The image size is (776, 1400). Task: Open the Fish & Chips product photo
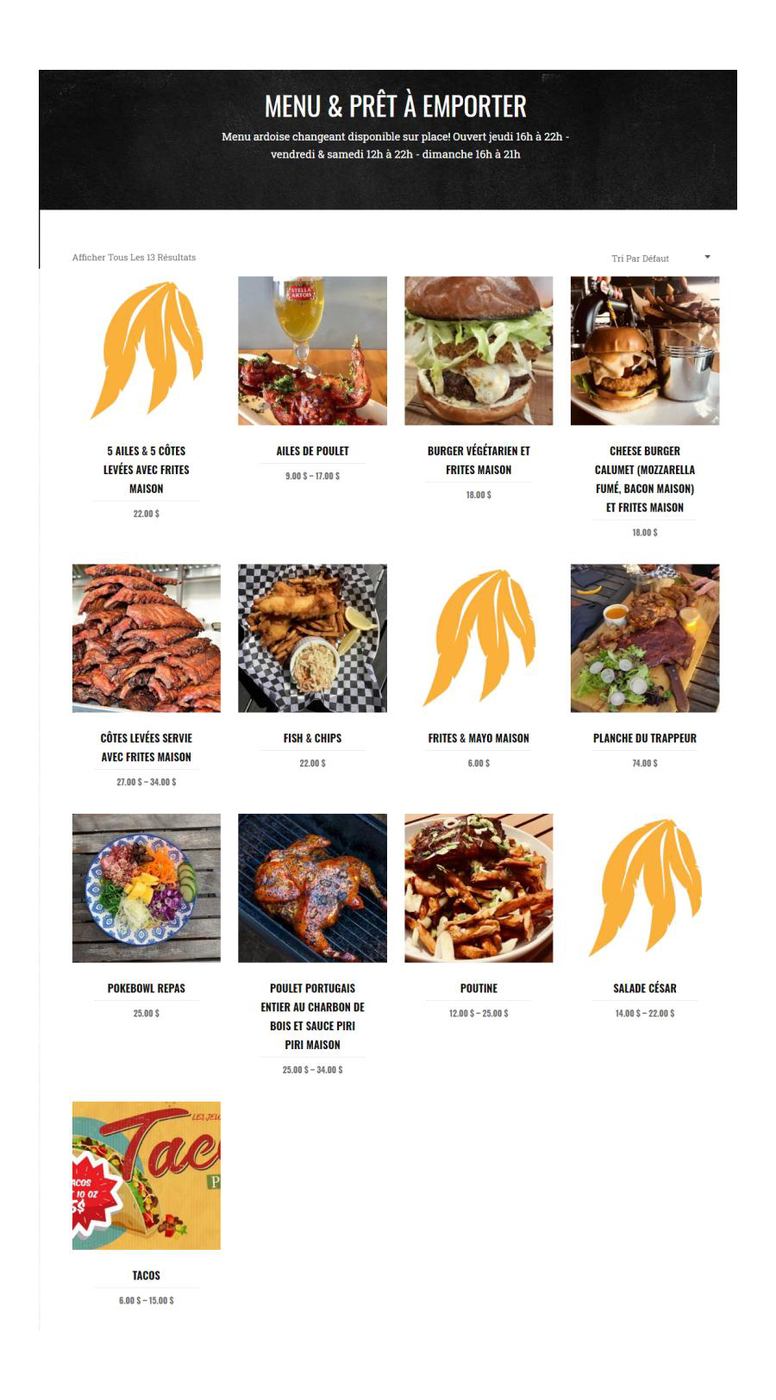[311, 637]
